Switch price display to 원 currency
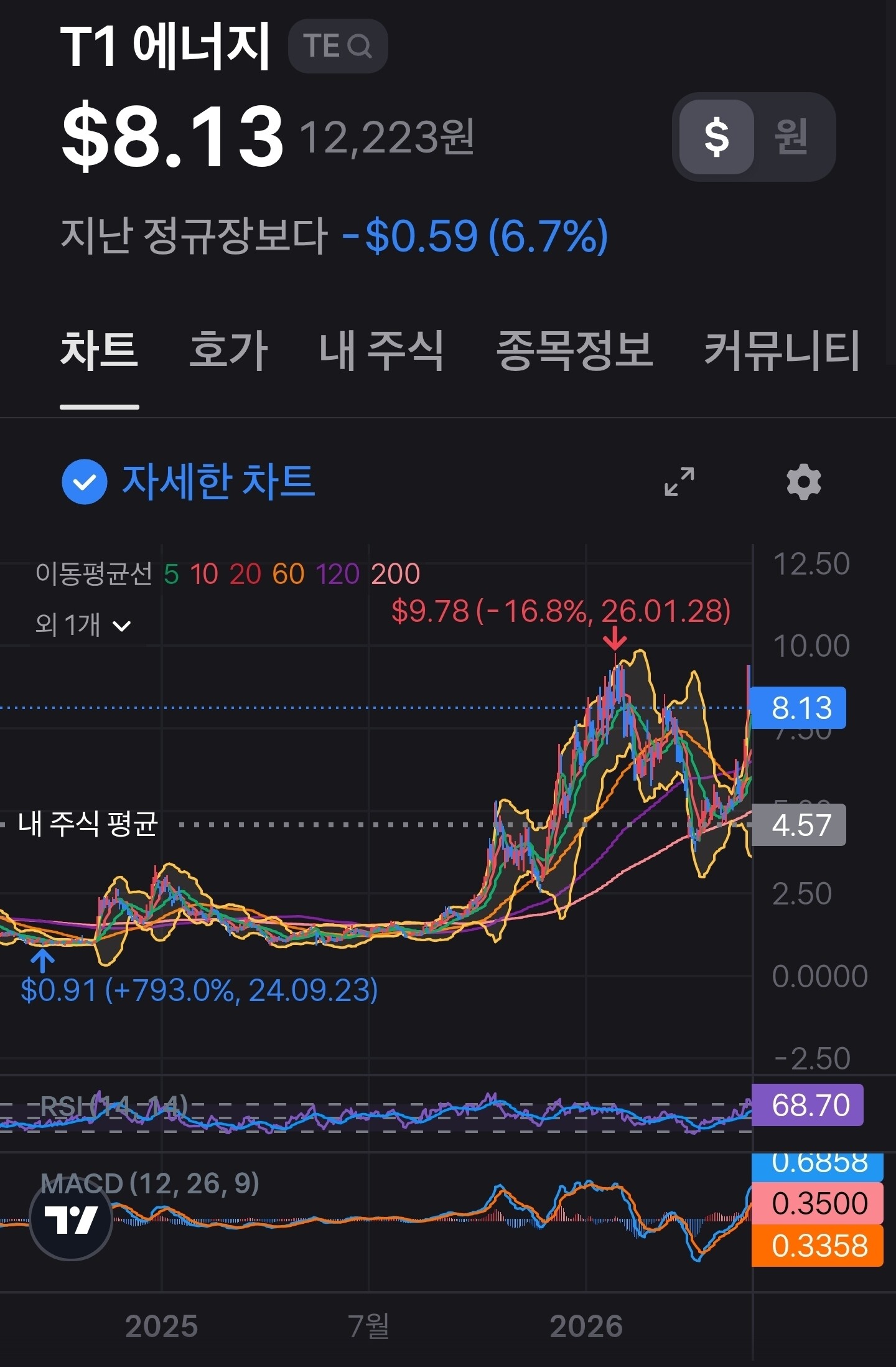 (791, 137)
